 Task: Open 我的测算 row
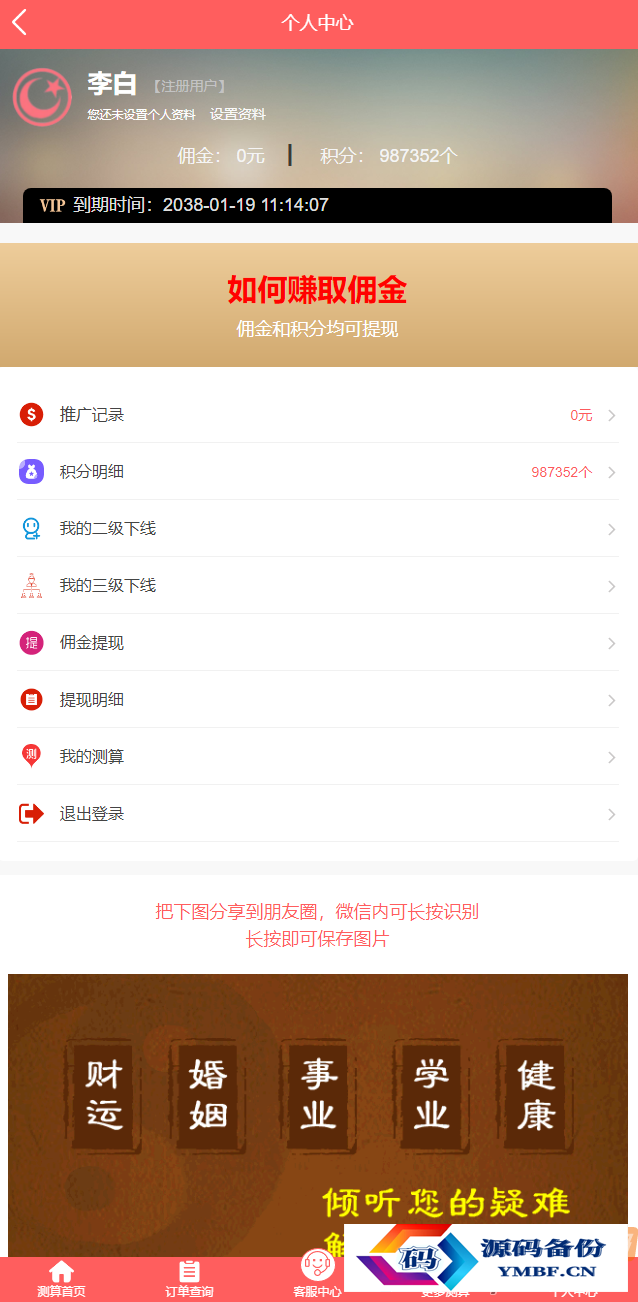pyautogui.click(x=318, y=757)
